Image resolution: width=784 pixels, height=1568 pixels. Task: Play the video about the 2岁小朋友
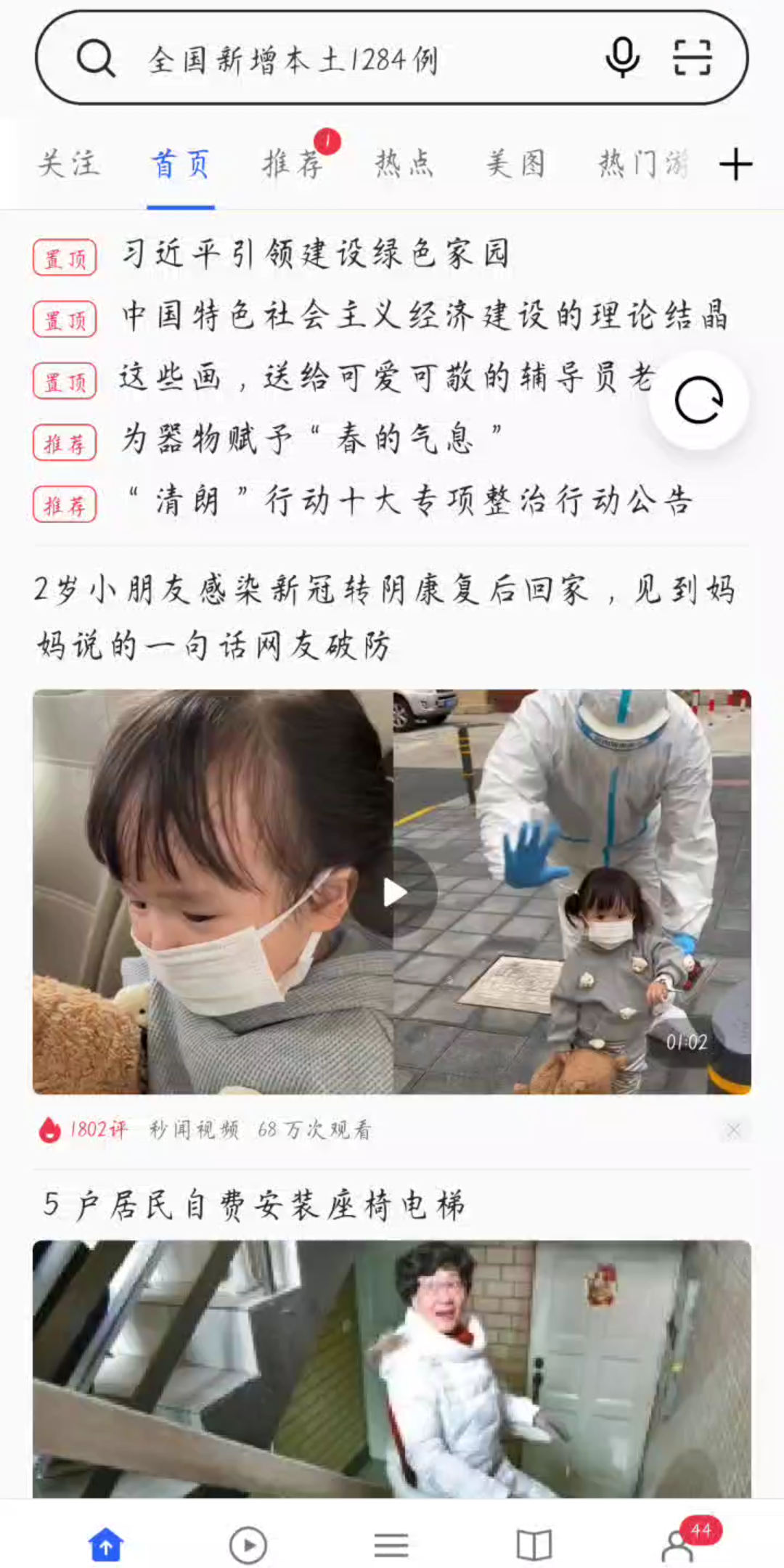(x=393, y=891)
